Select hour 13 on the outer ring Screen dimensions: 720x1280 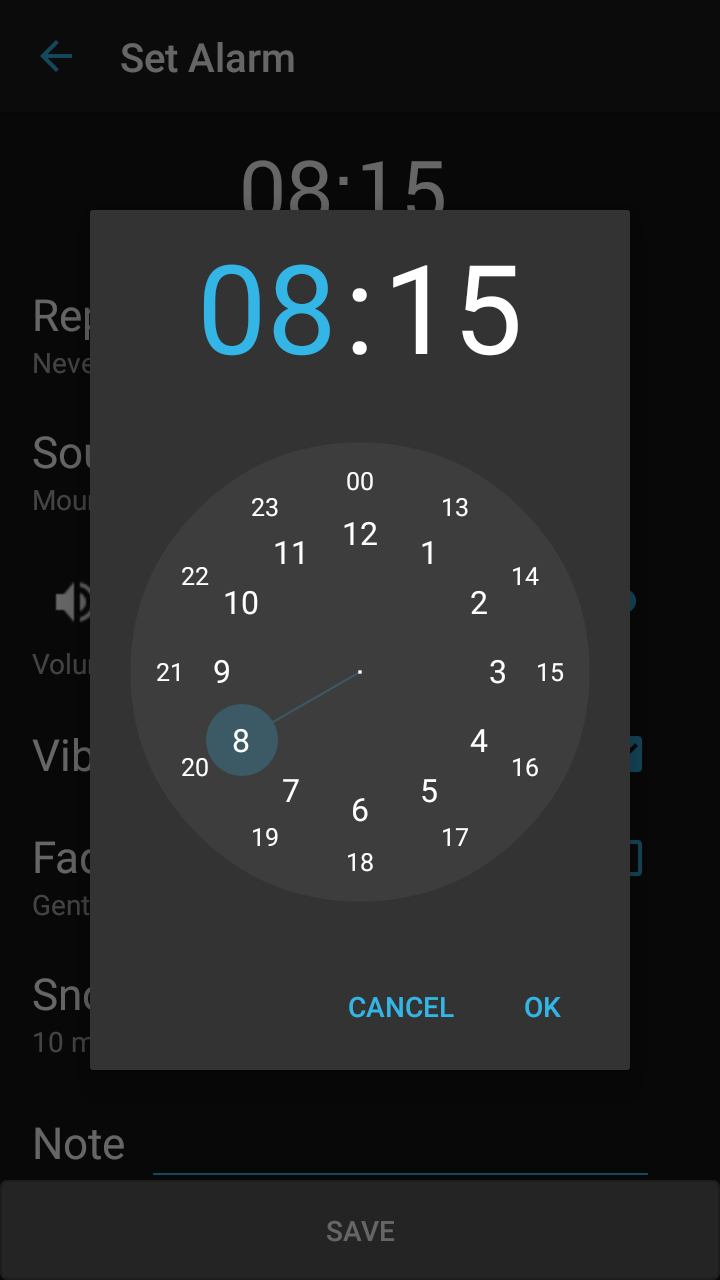[455, 508]
